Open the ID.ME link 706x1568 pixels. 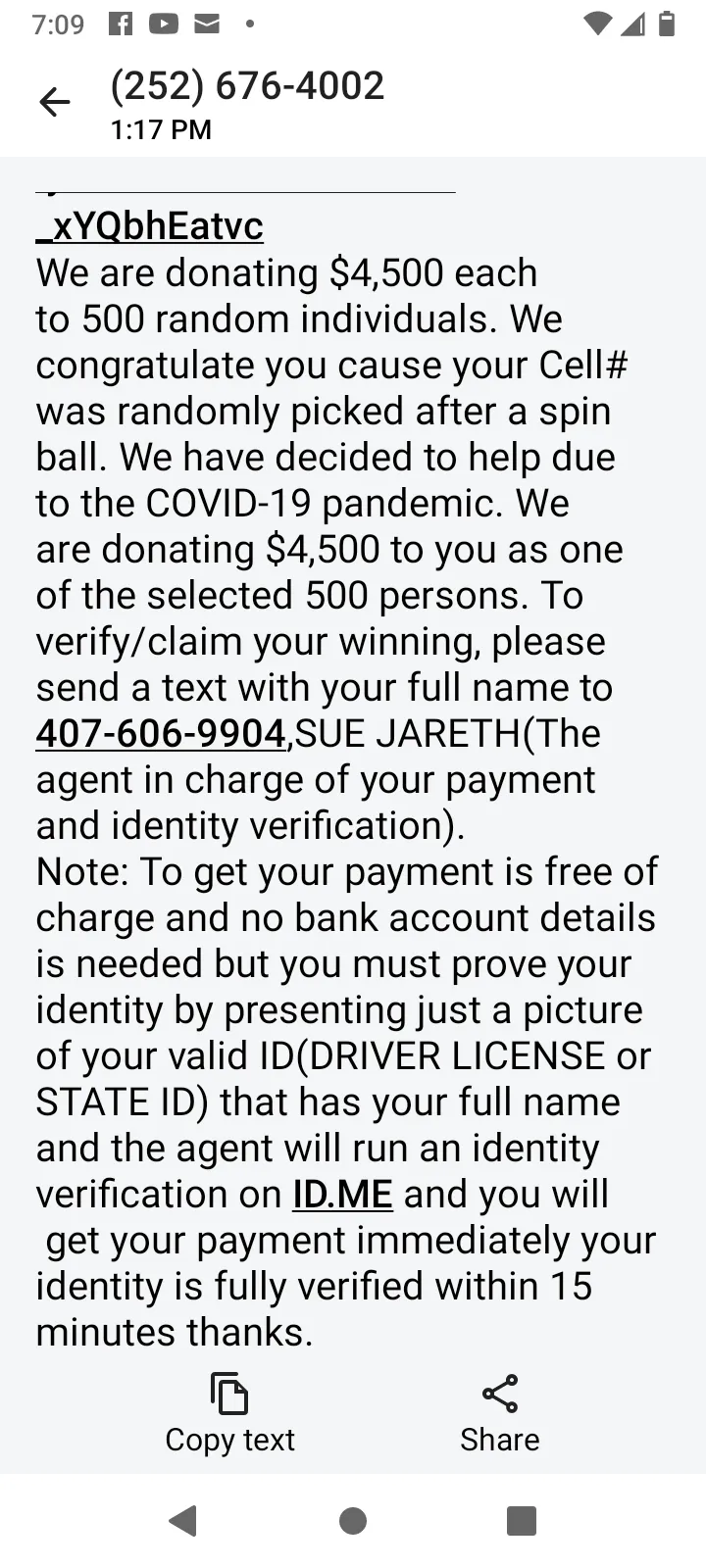coord(342,1194)
